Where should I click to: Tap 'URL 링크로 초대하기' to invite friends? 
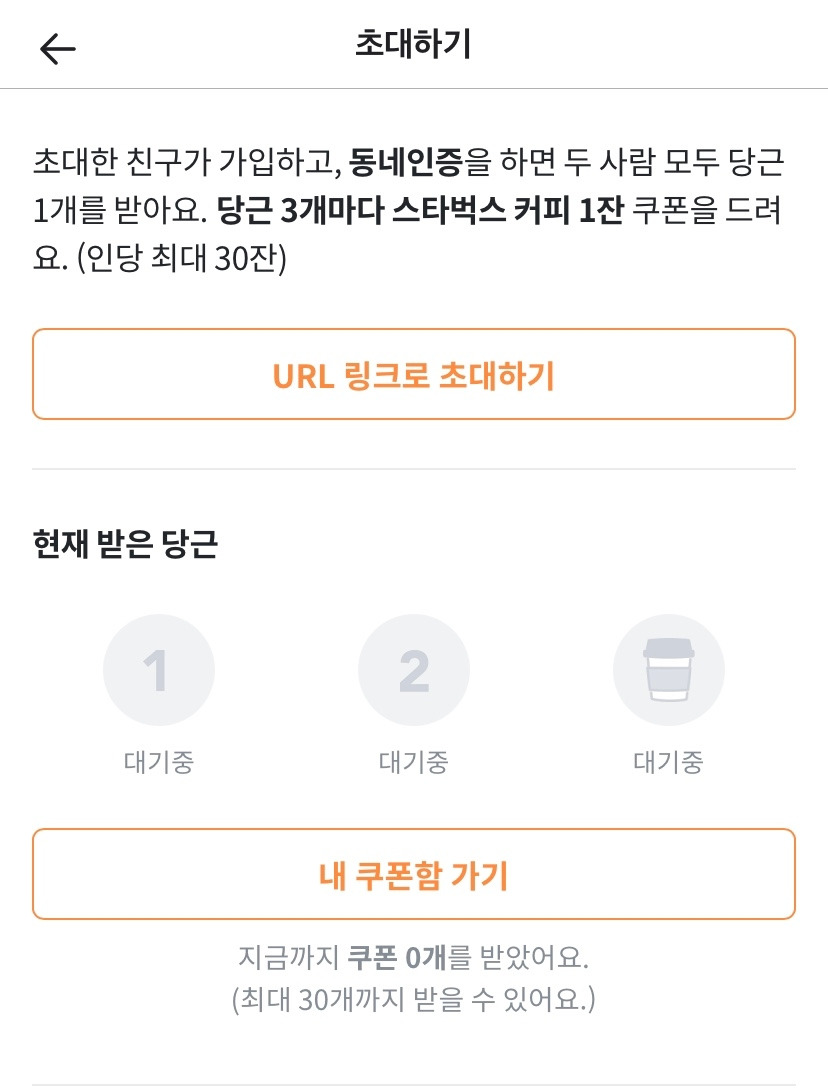pyautogui.click(x=414, y=373)
